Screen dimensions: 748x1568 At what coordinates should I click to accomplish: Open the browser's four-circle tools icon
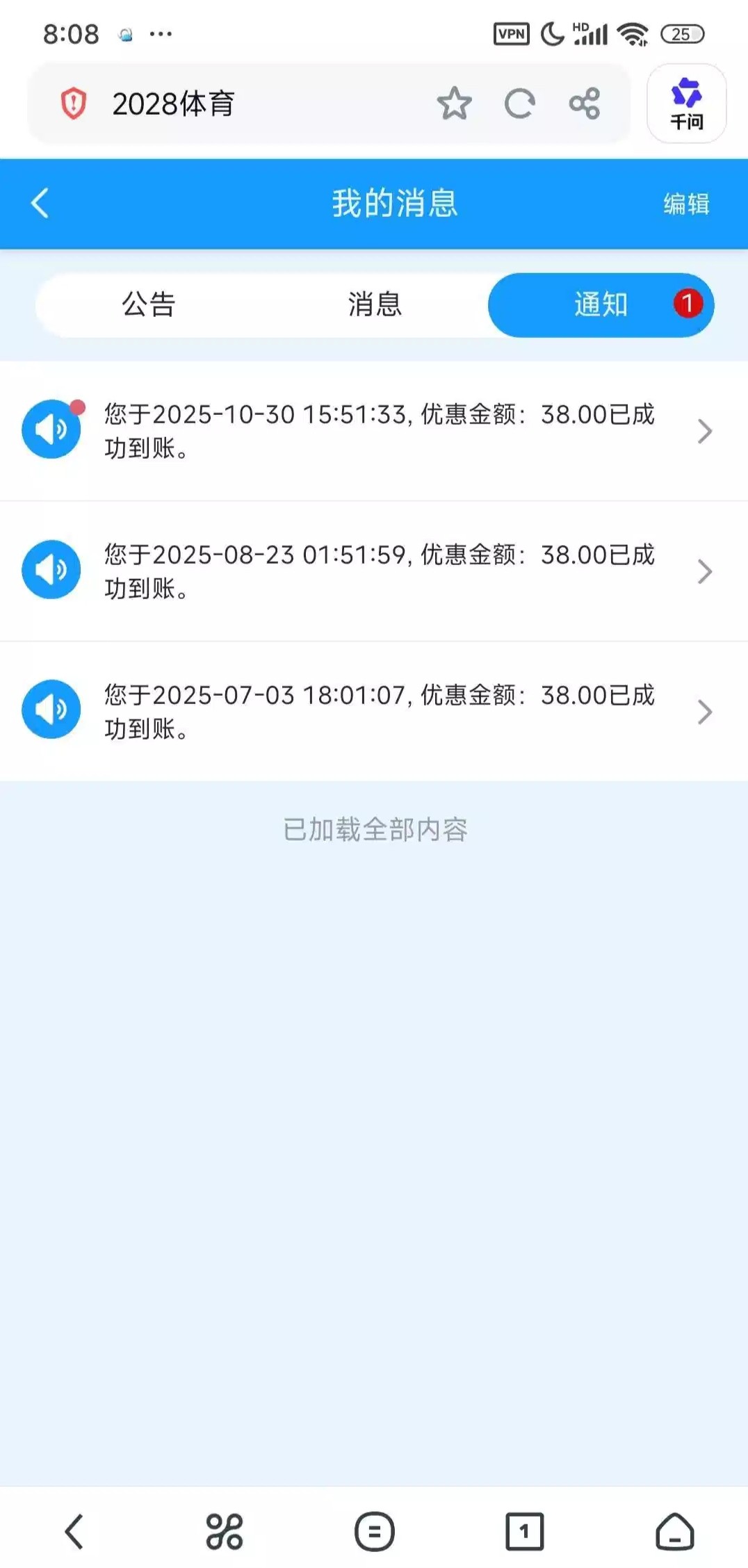(224, 1531)
